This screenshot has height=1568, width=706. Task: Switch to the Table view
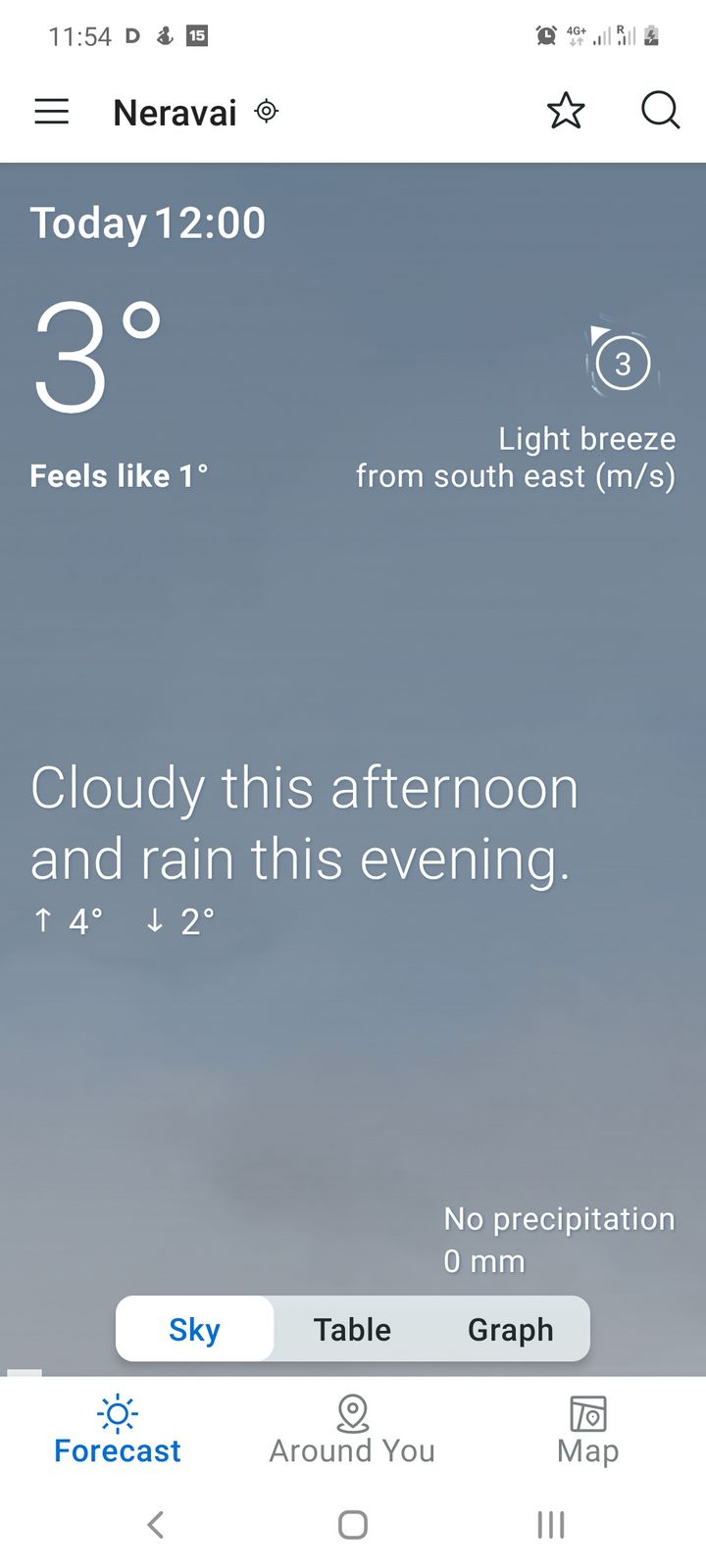(x=352, y=1329)
